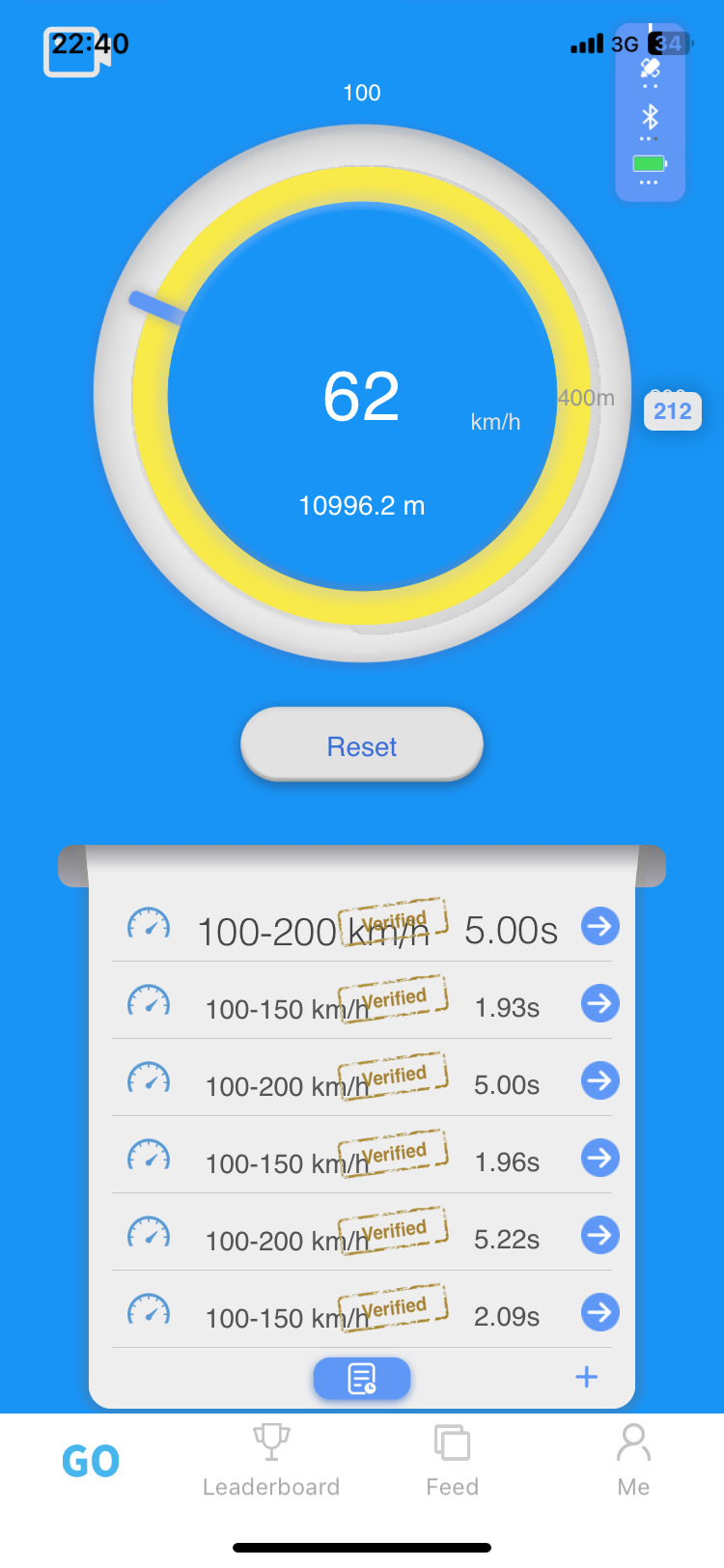The image size is (724, 1568).
Task: Switch to the Feed tab
Action: [x=452, y=1462]
